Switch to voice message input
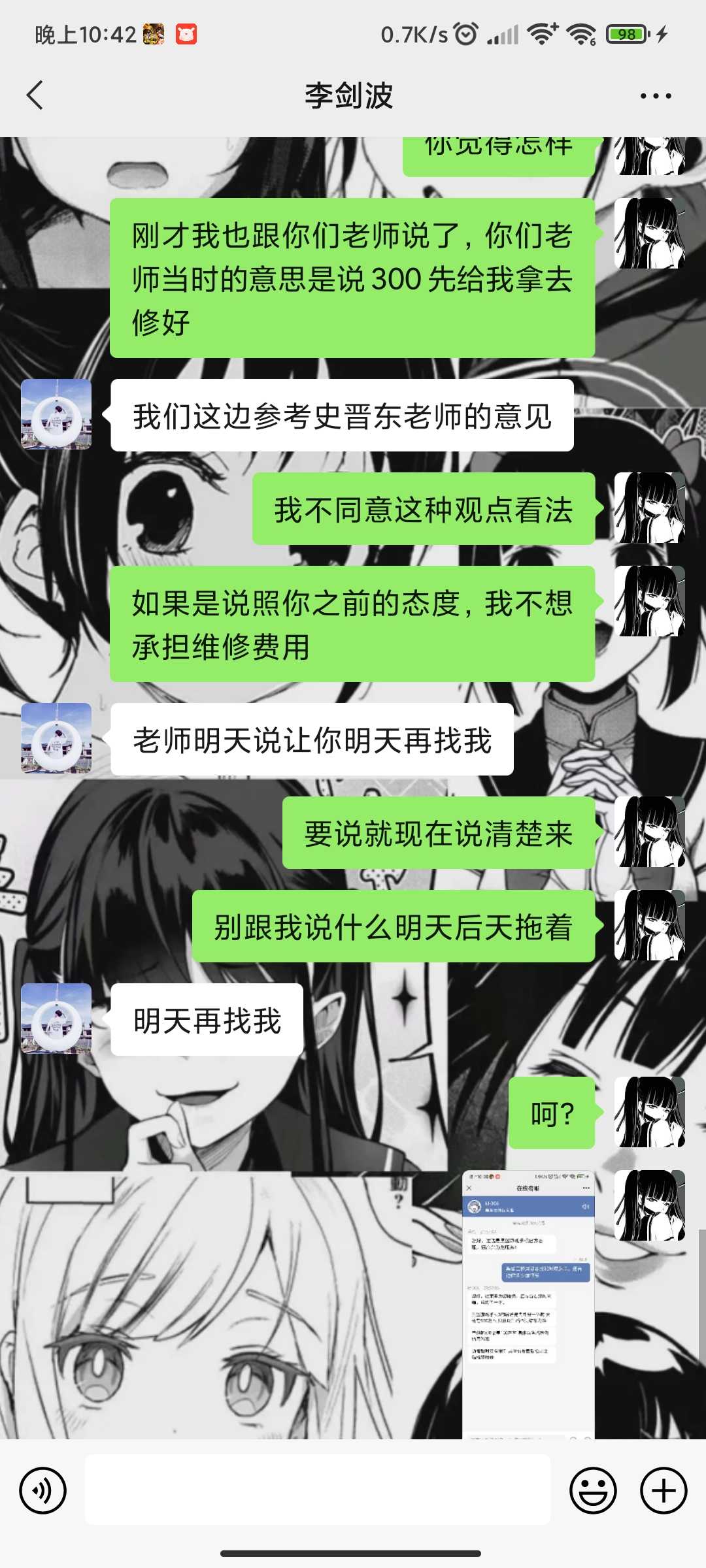706x1568 pixels. pyautogui.click(x=43, y=1490)
